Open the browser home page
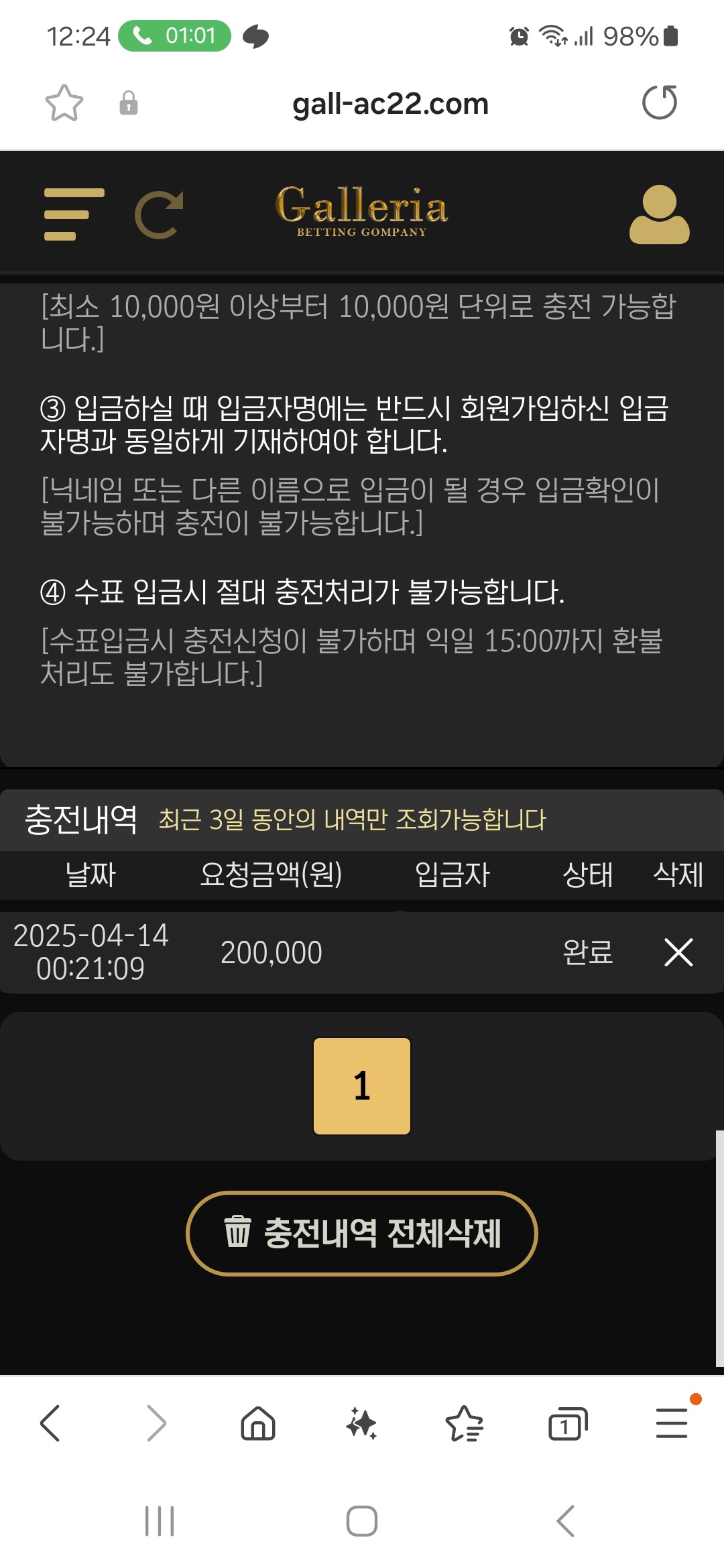724x1568 pixels. (258, 1423)
